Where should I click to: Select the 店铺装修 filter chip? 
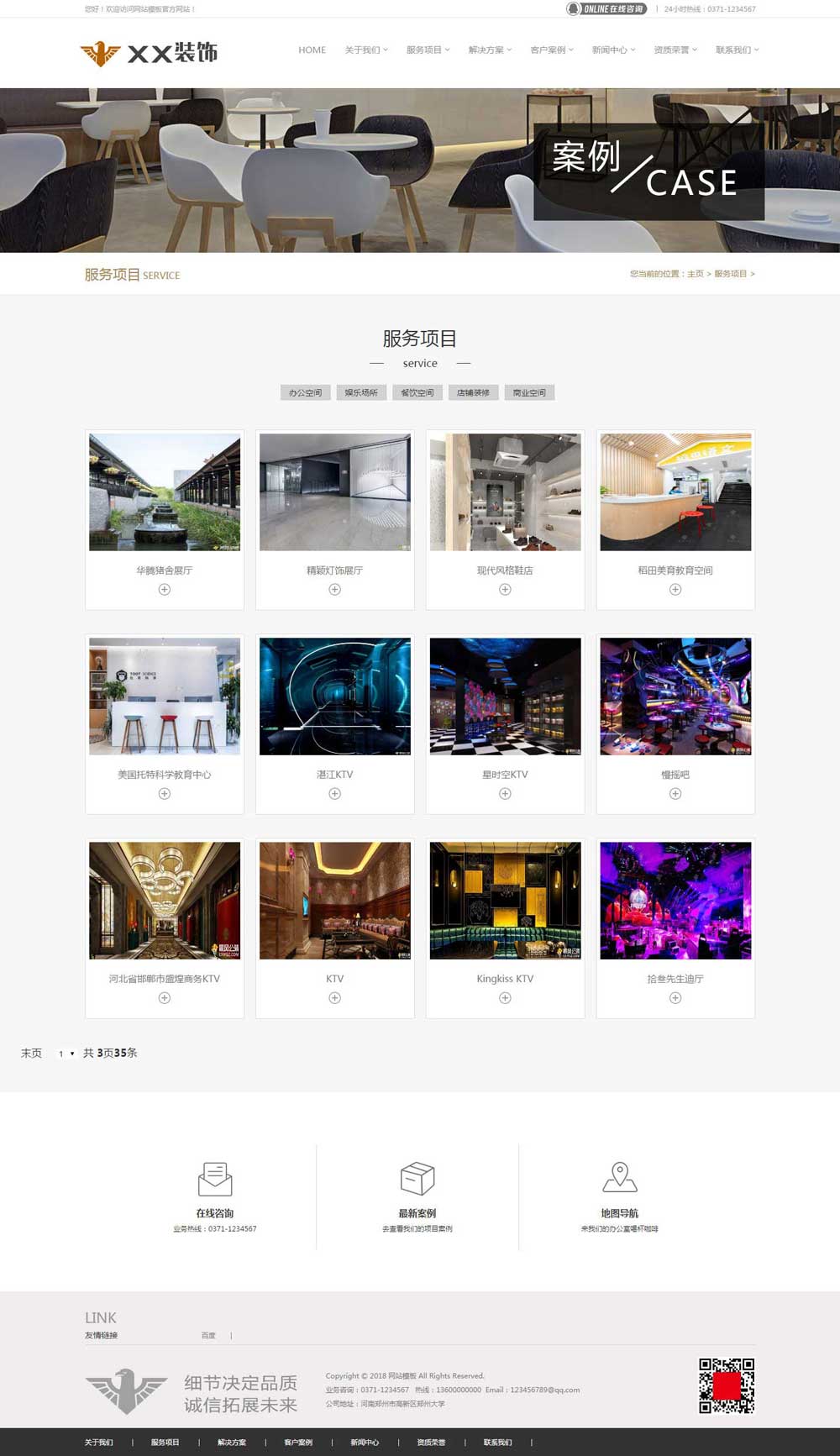click(x=473, y=392)
